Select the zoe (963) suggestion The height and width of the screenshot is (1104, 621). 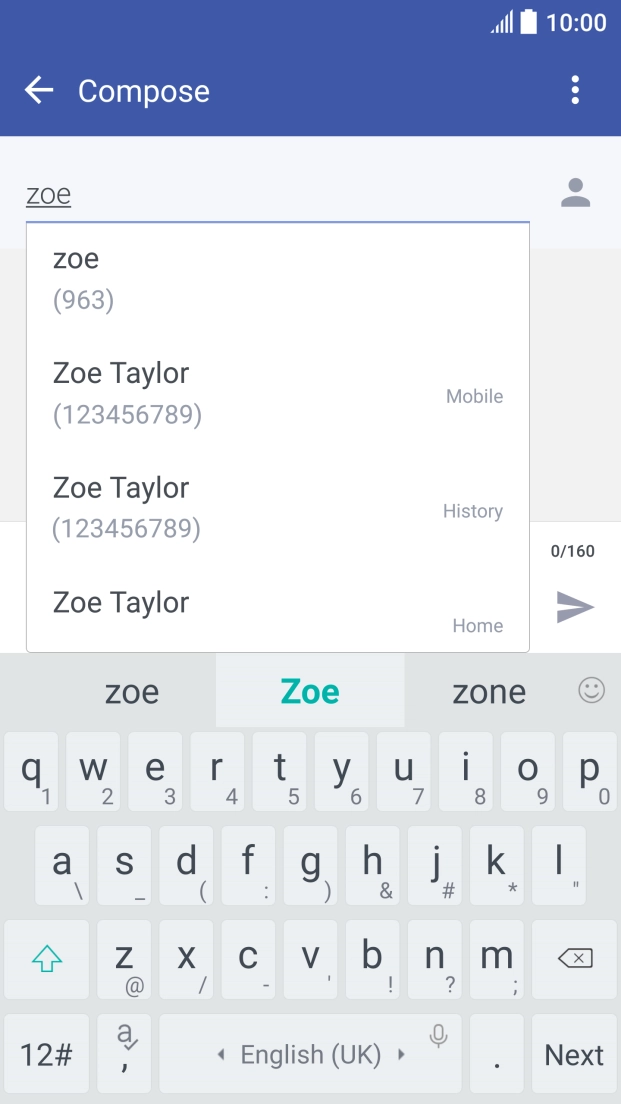click(x=277, y=278)
